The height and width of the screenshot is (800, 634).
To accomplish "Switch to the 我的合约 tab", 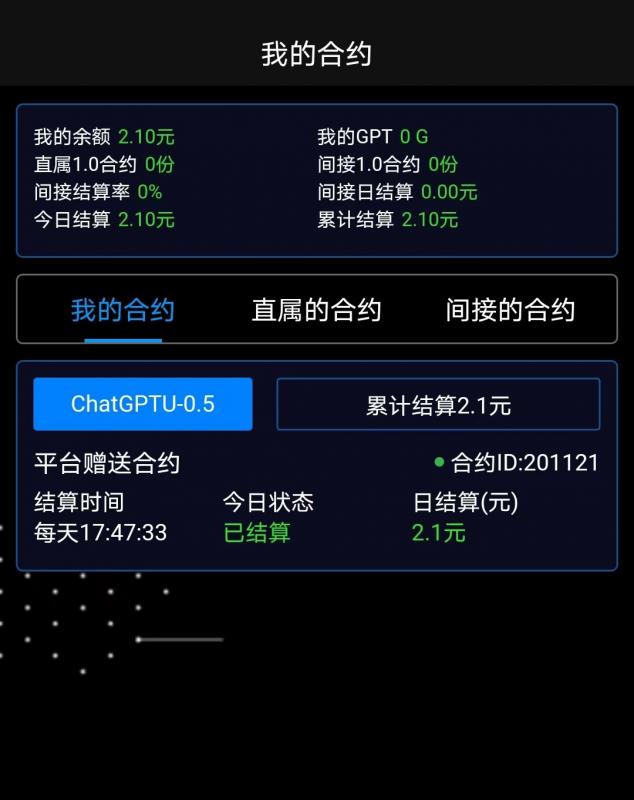I will [x=122, y=310].
